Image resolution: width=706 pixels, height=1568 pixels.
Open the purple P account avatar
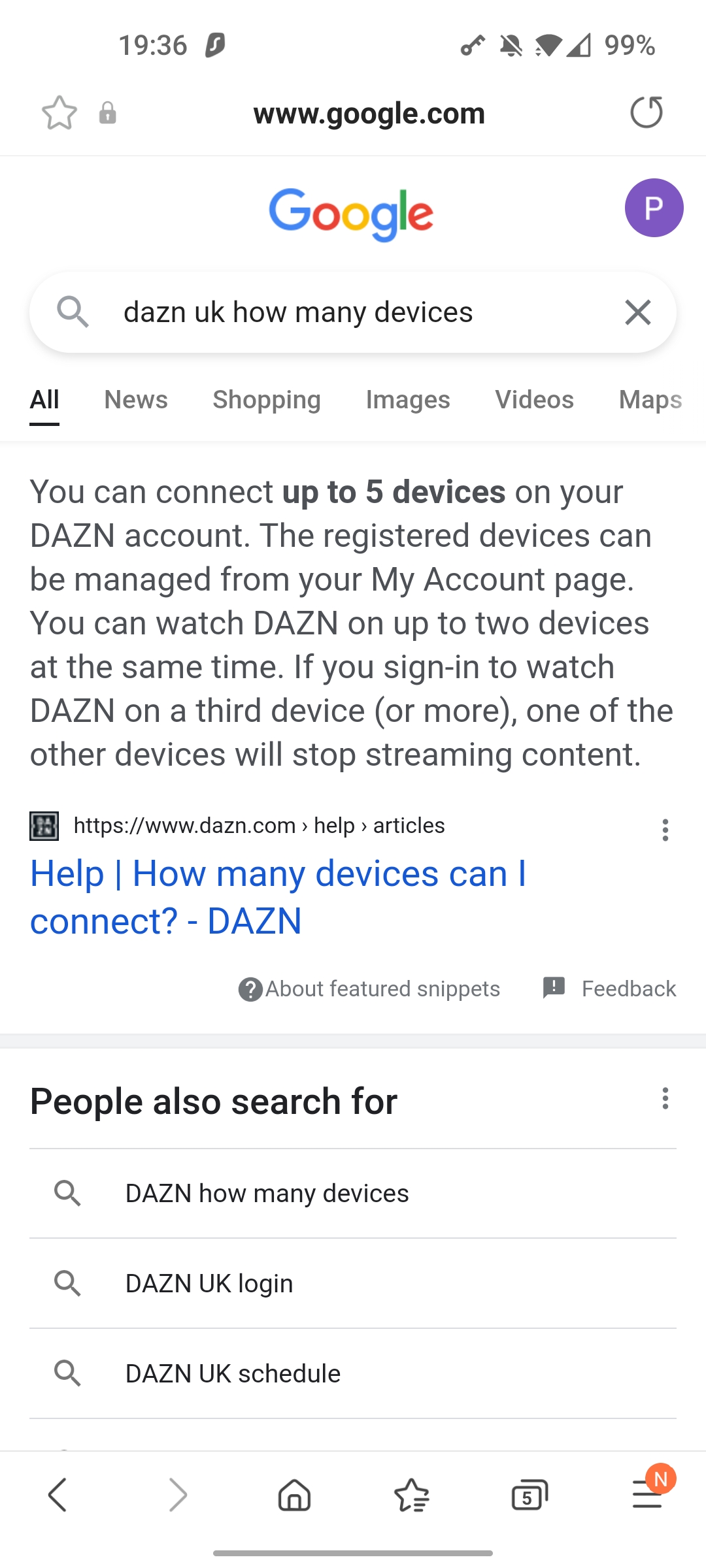click(654, 208)
